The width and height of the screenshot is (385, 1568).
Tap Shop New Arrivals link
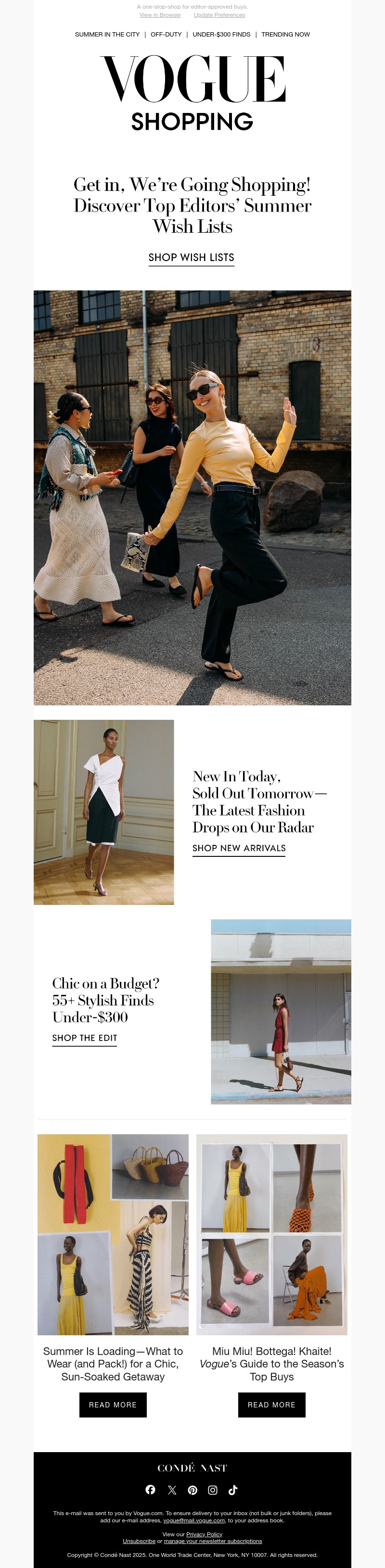[239, 848]
